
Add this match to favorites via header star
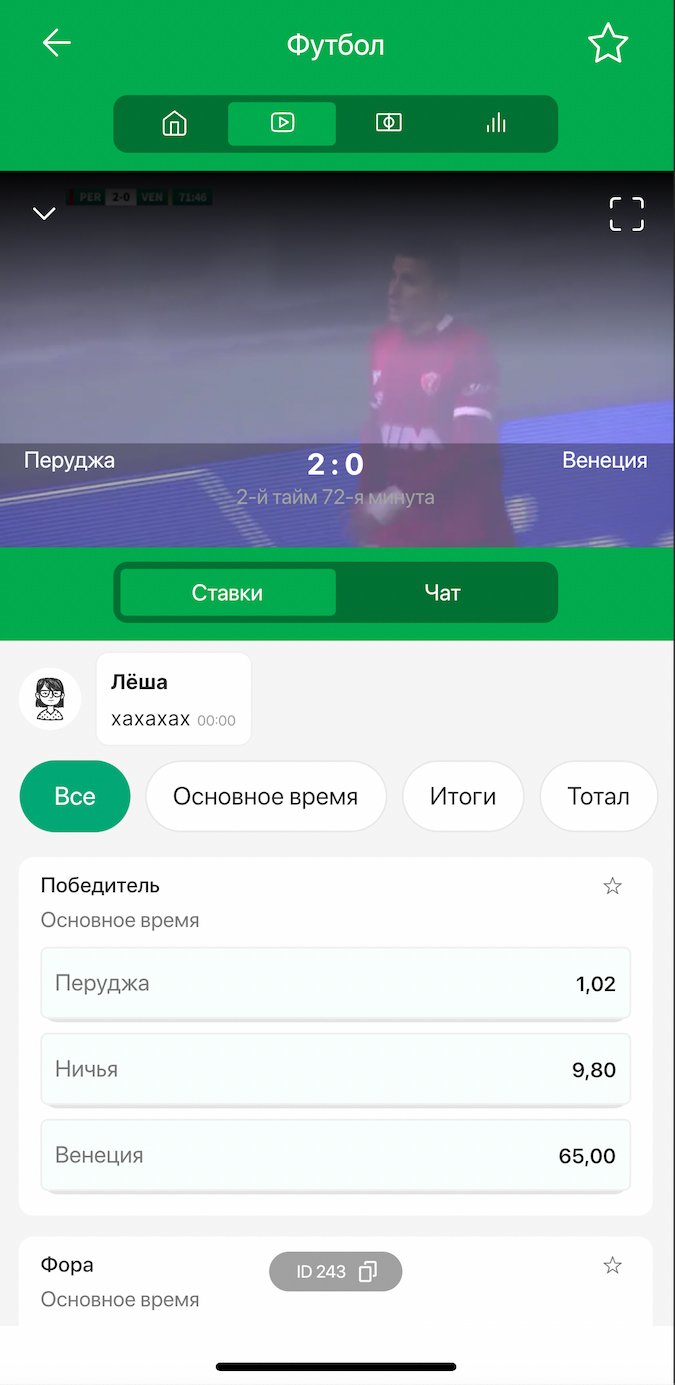coord(607,44)
